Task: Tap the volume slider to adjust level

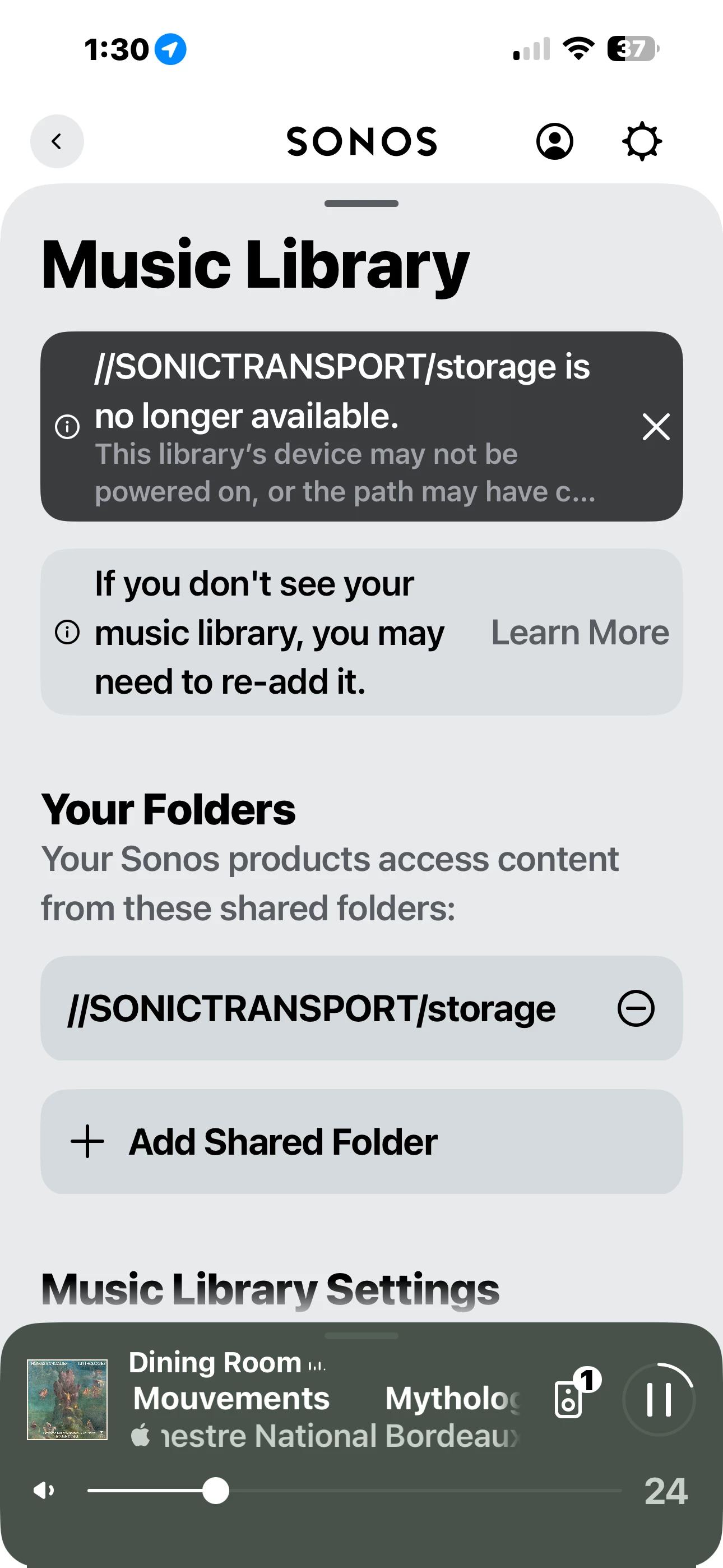Action: click(353, 1491)
